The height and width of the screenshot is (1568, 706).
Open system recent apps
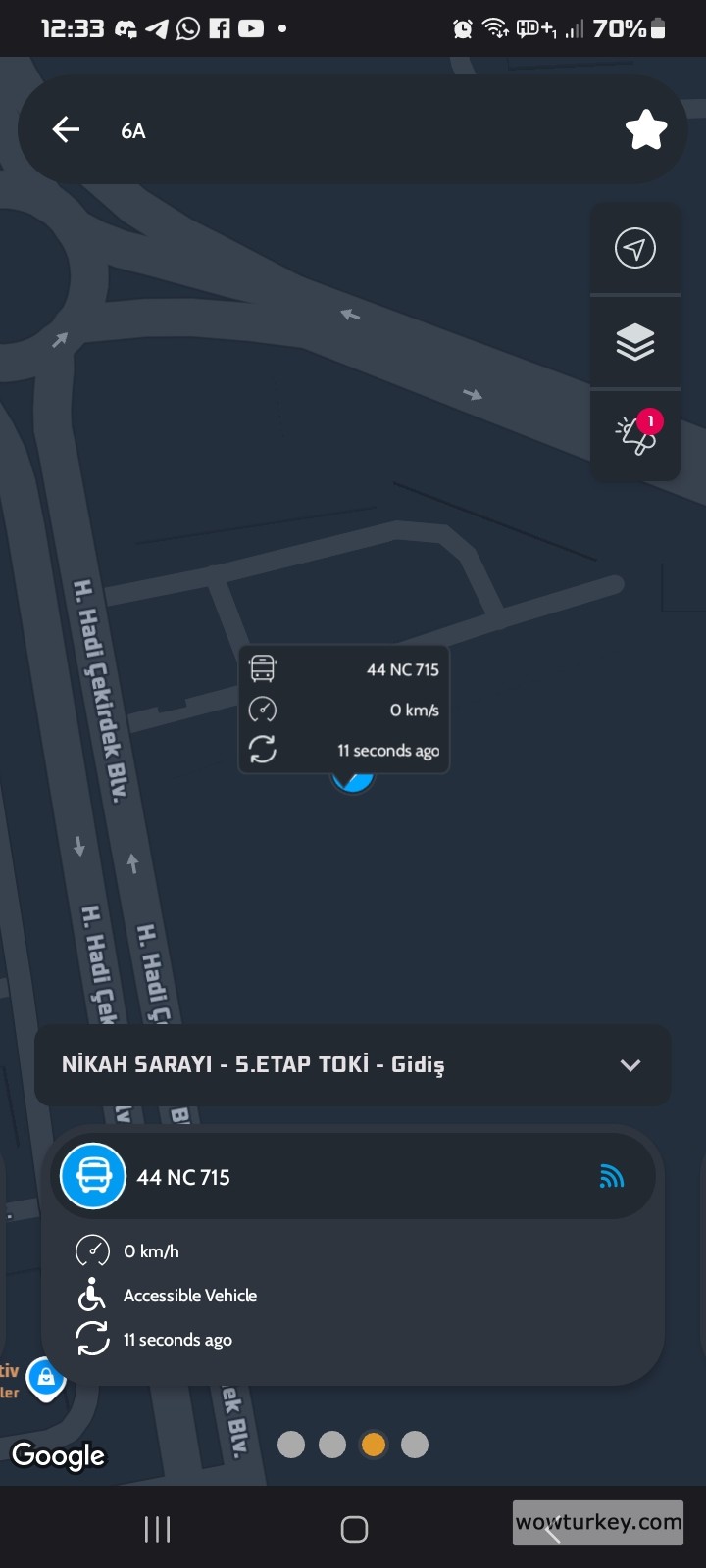(157, 1529)
